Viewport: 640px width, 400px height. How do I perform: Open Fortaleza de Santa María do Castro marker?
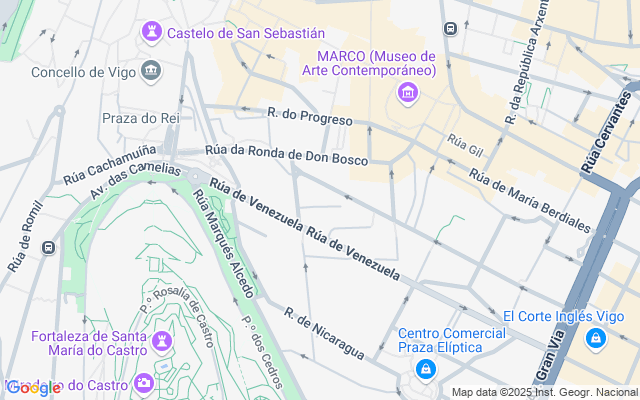[161, 343]
